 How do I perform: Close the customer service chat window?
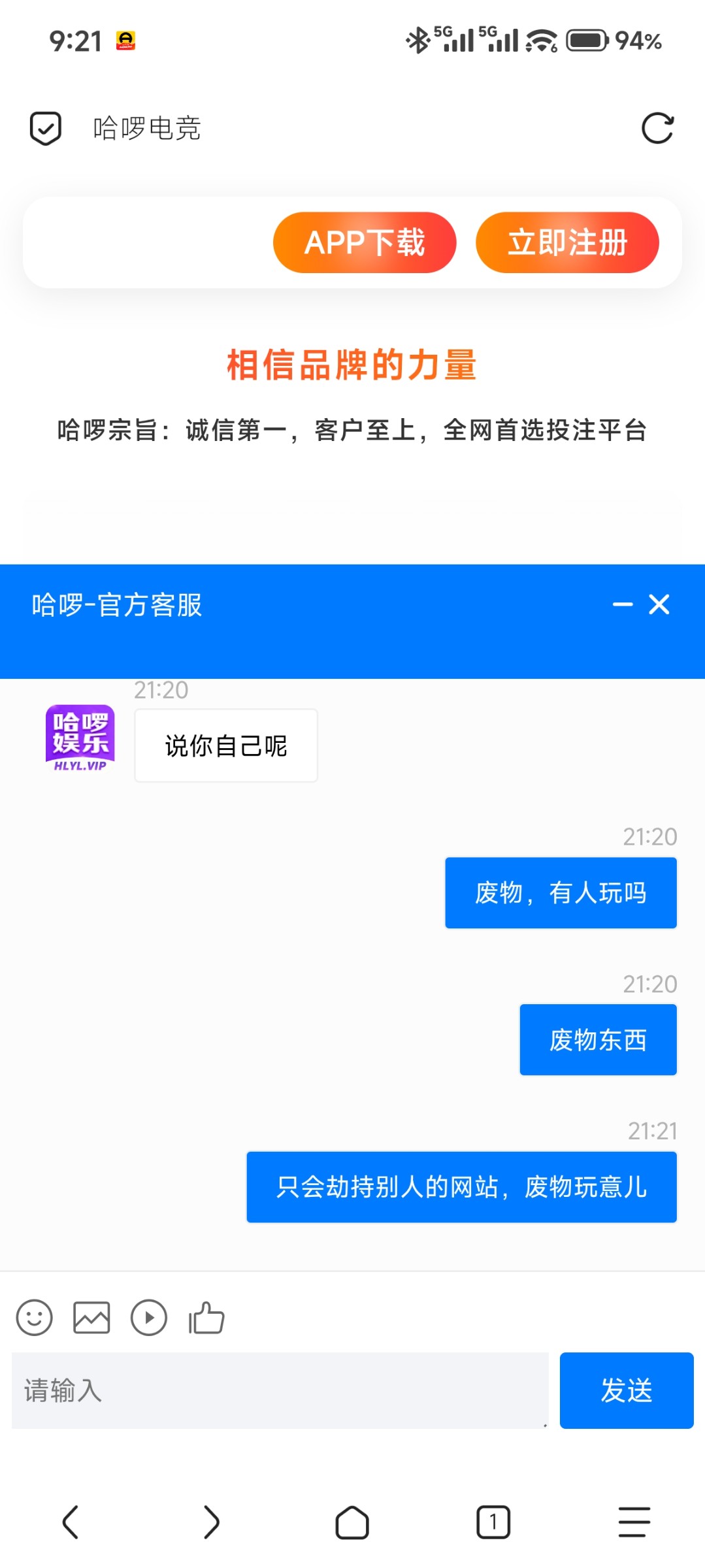coord(659,606)
